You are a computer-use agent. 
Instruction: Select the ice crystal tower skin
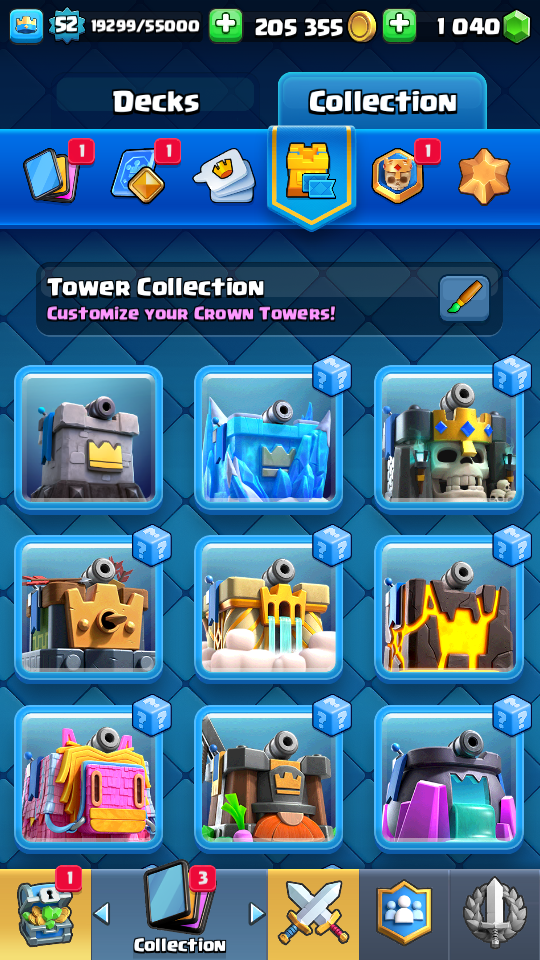point(269,438)
